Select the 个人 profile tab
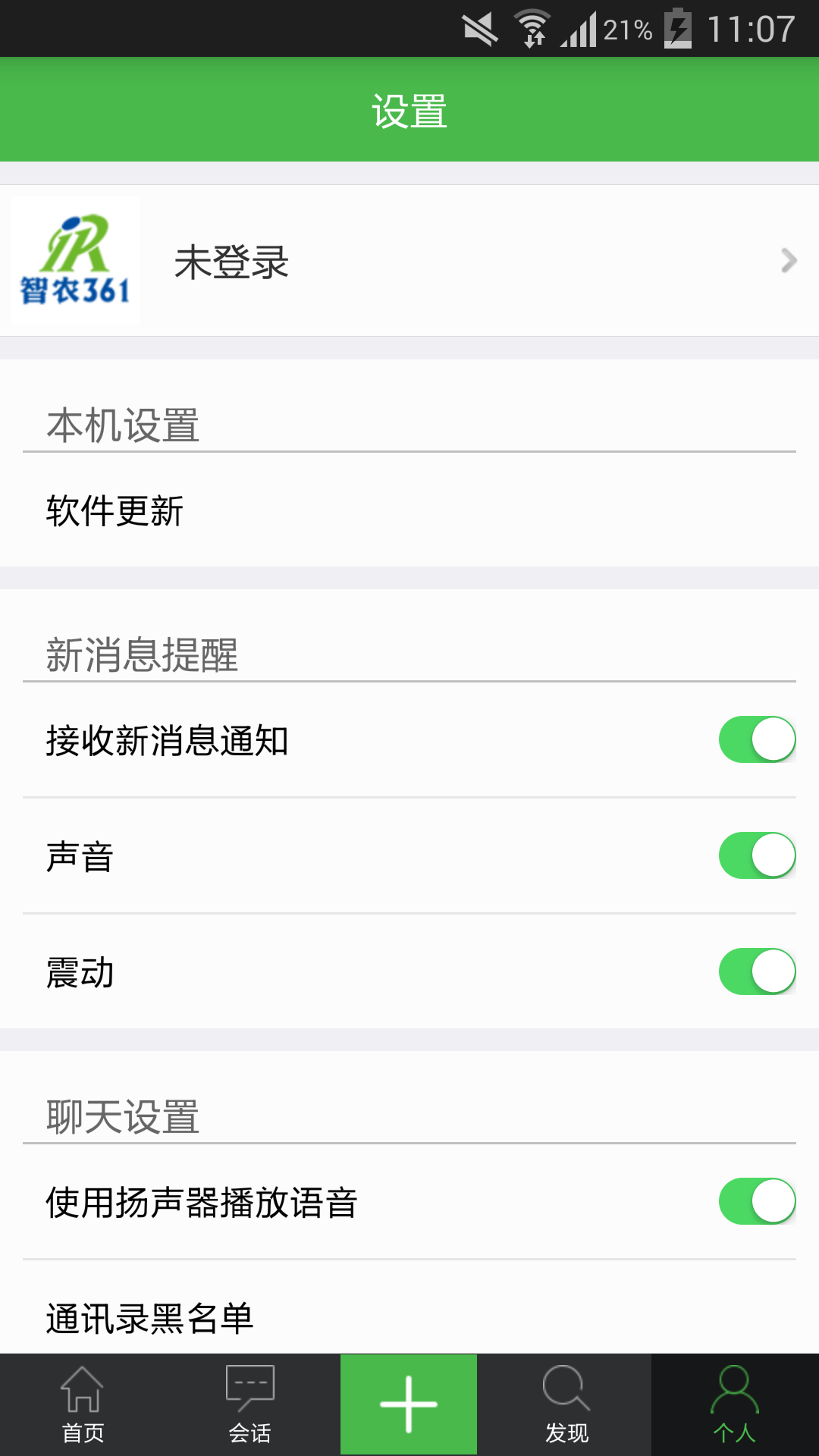Image resolution: width=819 pixels, height=1456 pixels. tap(735, 1405)
